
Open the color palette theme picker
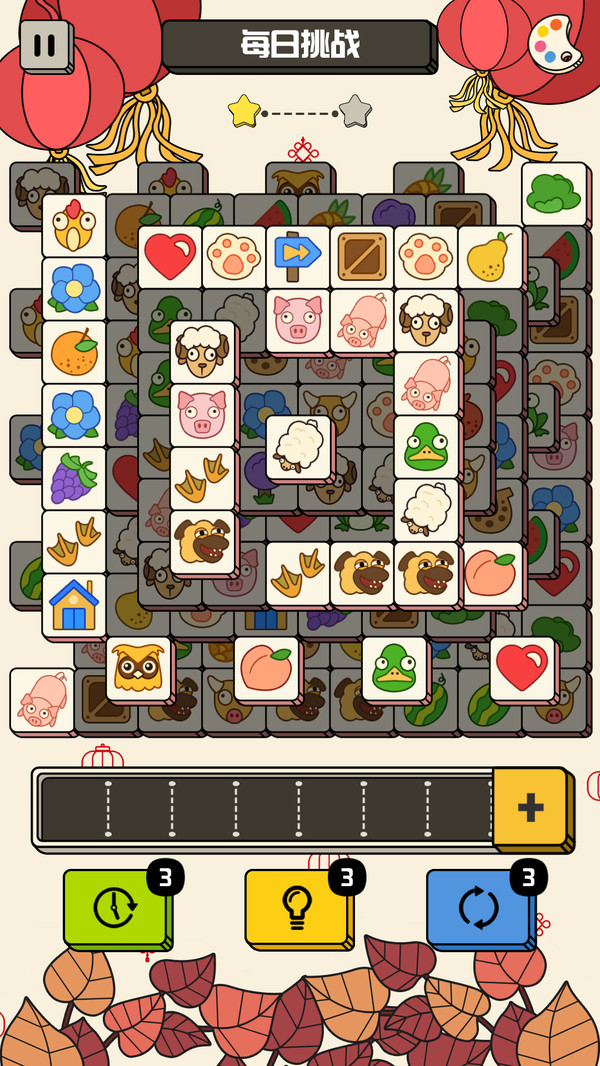[x=555, y=43]
